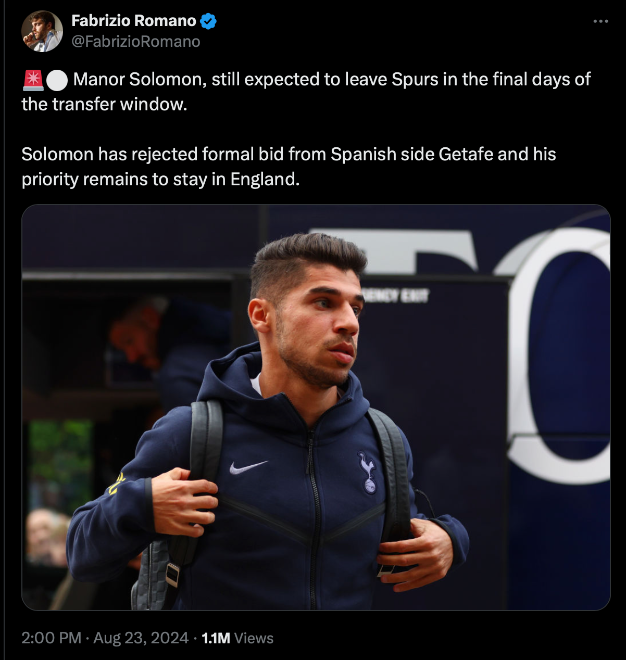Open the tweet's overflow menu
This screenshot has width=626, height=660.
point(600,21)
